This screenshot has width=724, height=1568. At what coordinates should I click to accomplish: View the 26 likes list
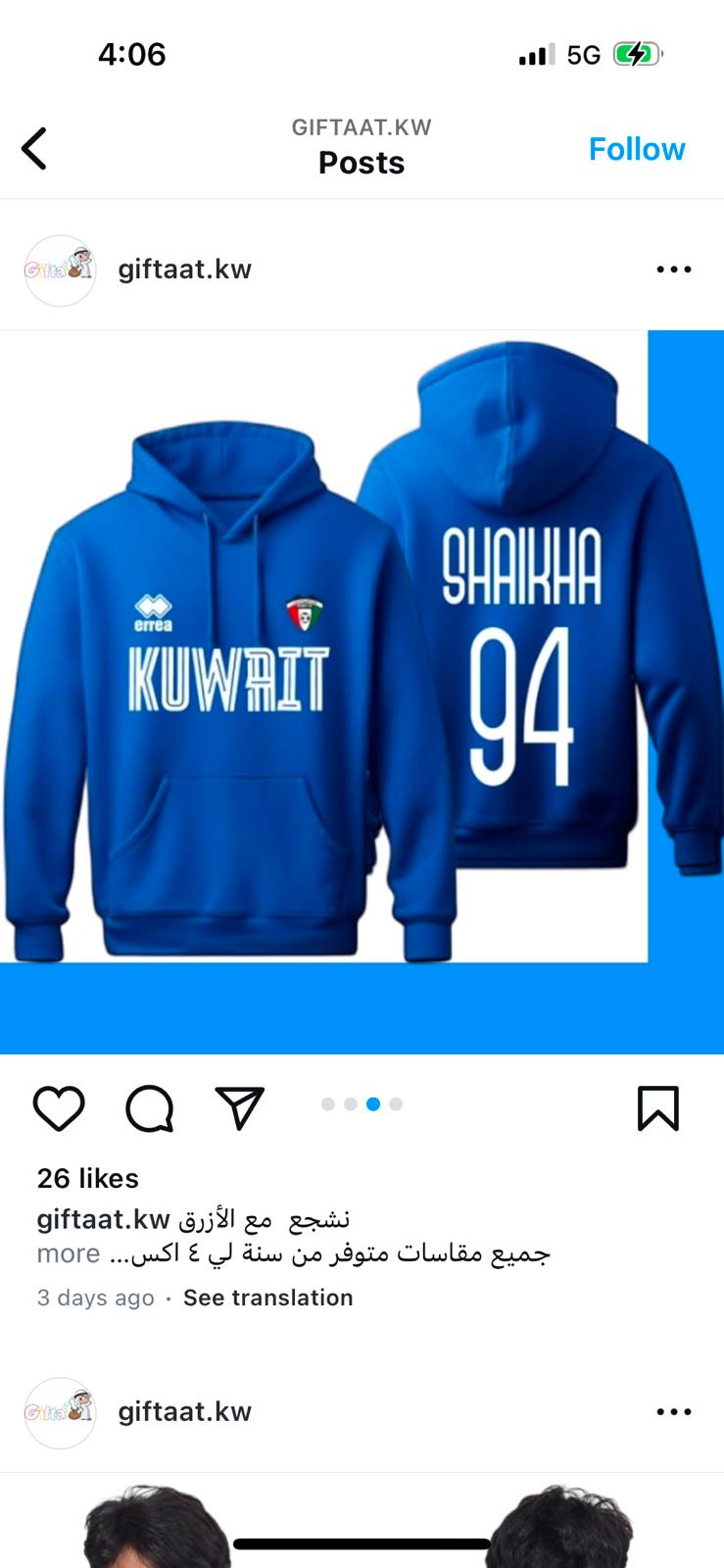point(88,1178)
